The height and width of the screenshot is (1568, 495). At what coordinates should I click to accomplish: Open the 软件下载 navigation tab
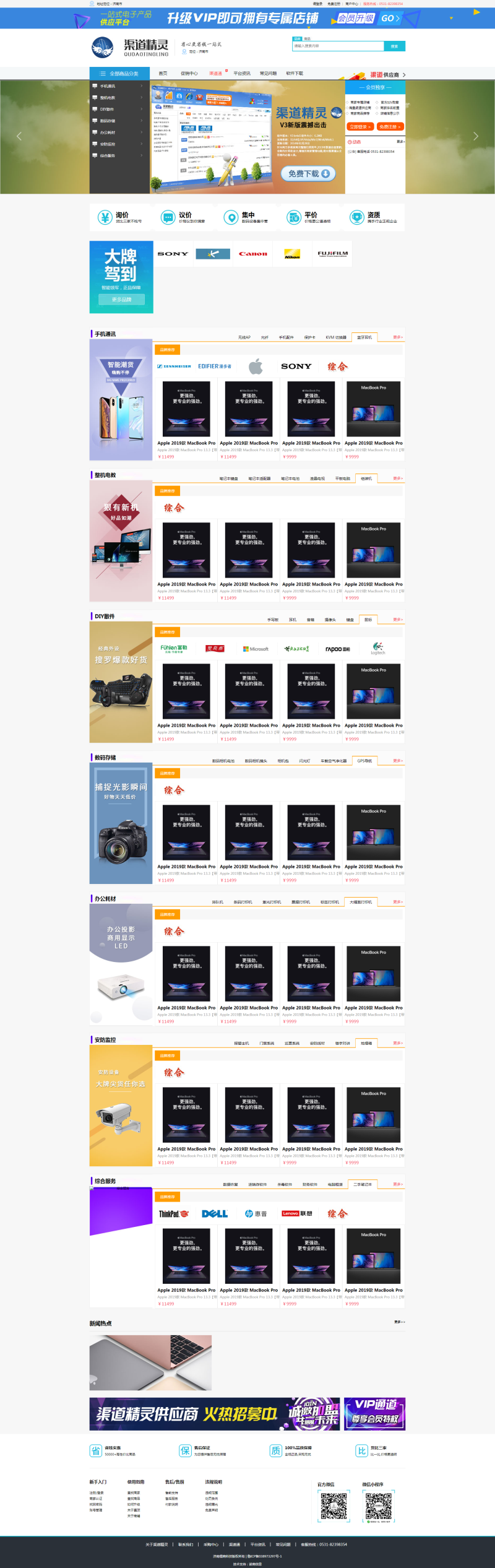(x=295, y=74)
